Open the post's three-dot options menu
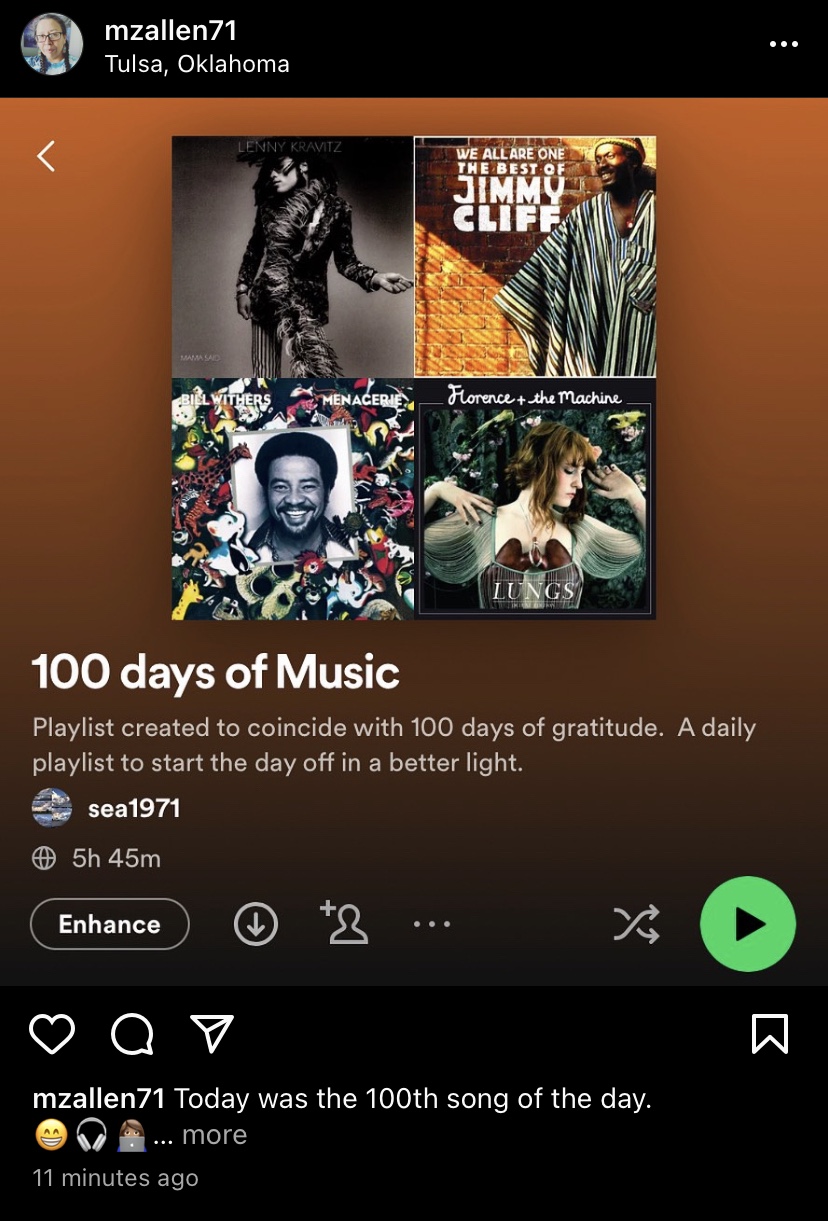 783,45
